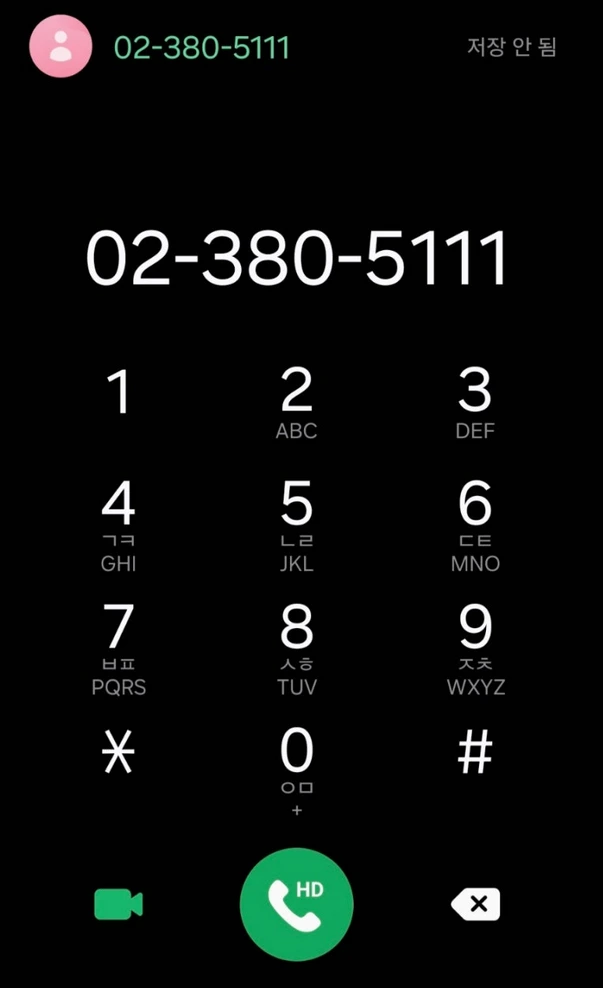The width and height of the screenshot is (603, 988).
Task: Tap the pound (#) key
Action: tap(475, 754)
